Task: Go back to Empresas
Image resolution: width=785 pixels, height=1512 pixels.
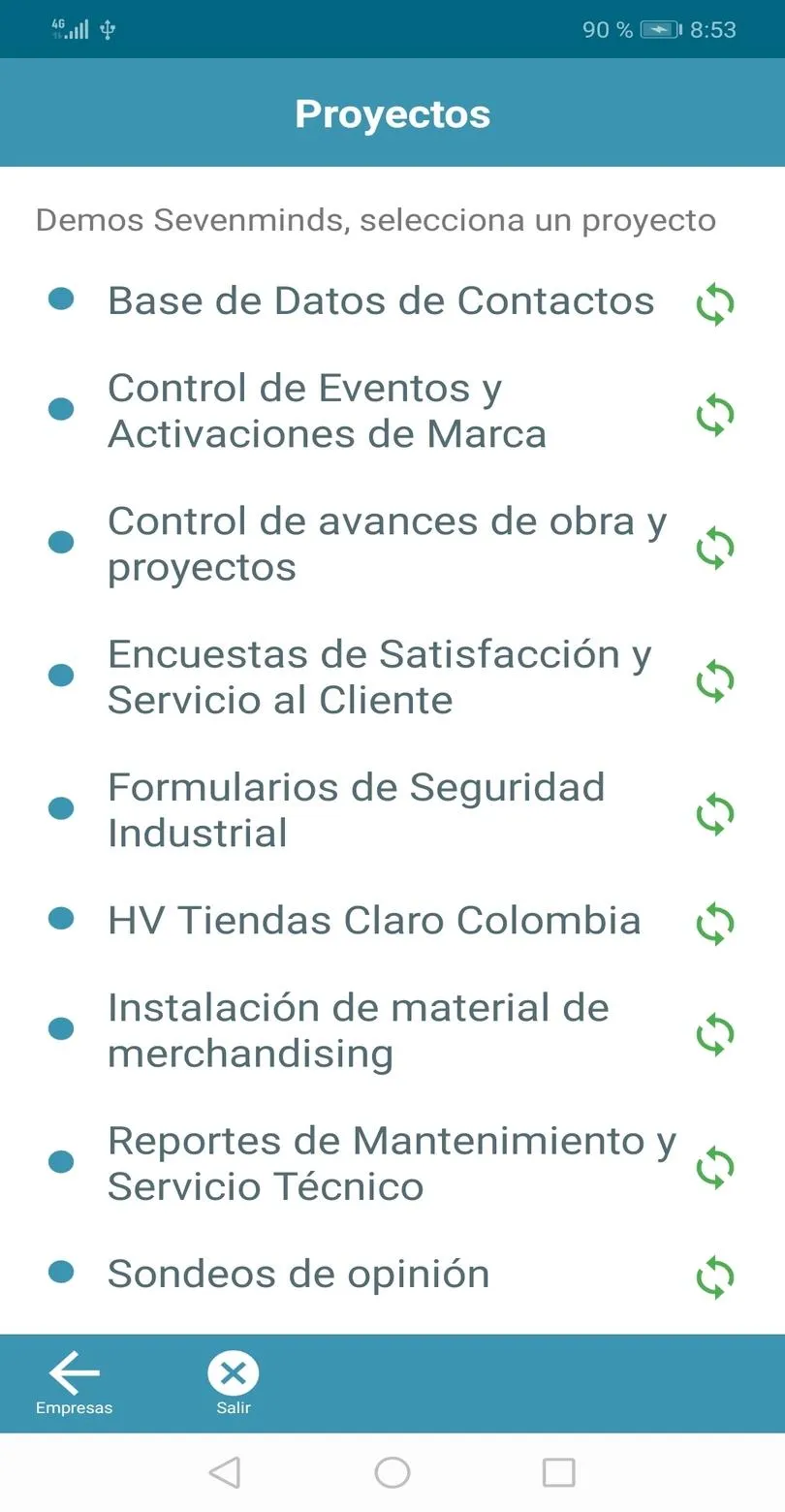Action: [74, 1384]
